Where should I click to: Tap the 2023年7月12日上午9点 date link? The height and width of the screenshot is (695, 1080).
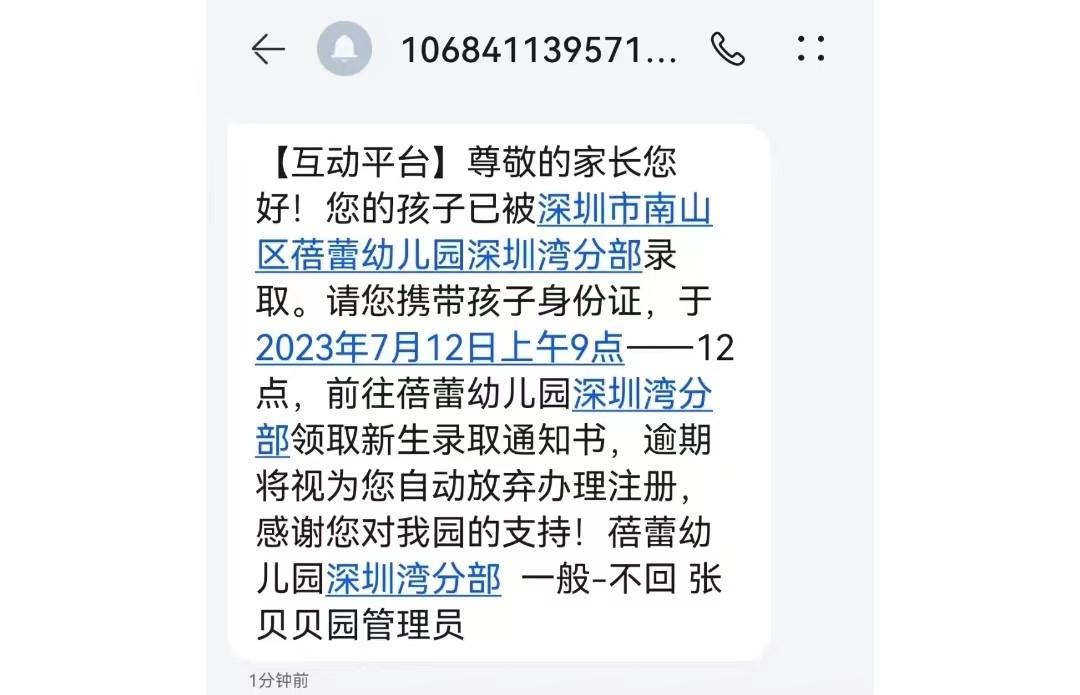pyautogui.click(x=440, y=348)
